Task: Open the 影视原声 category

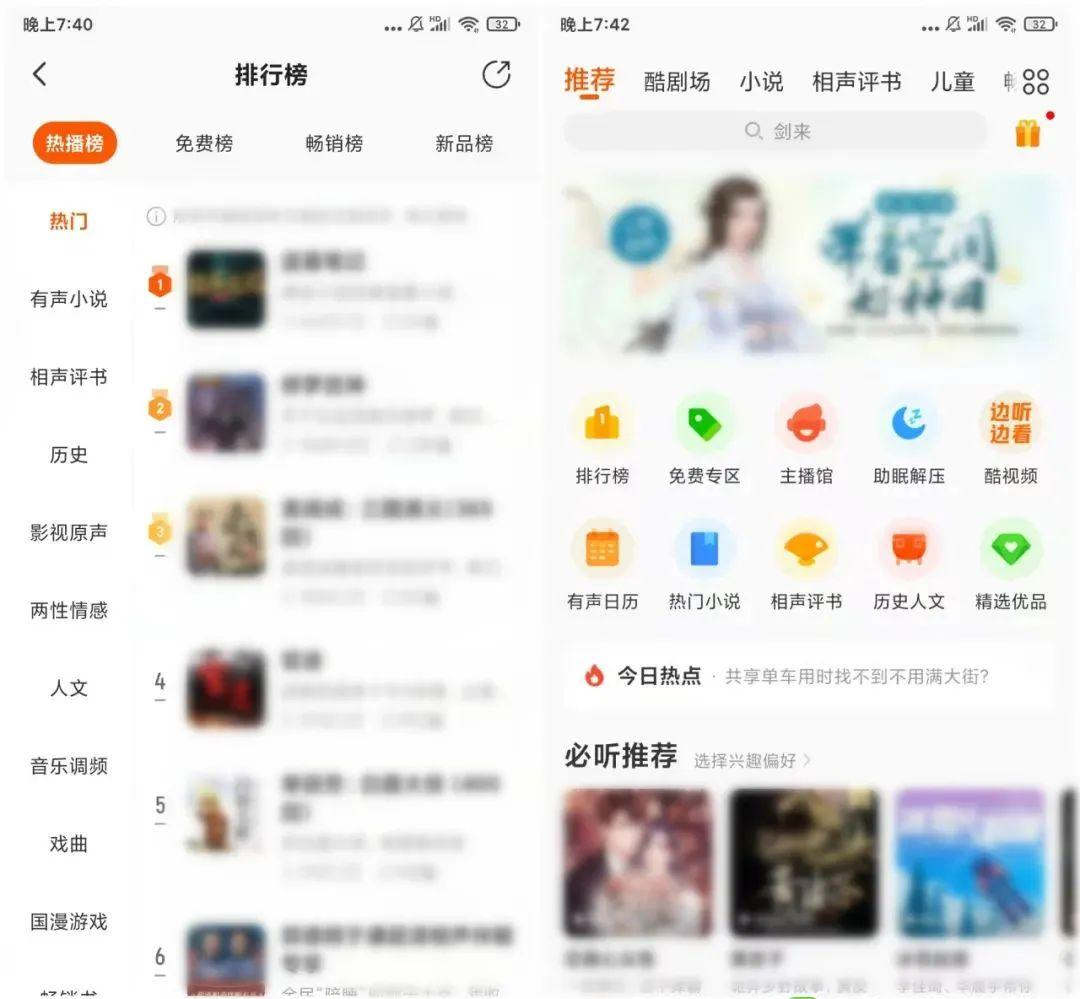Action: 69,533
